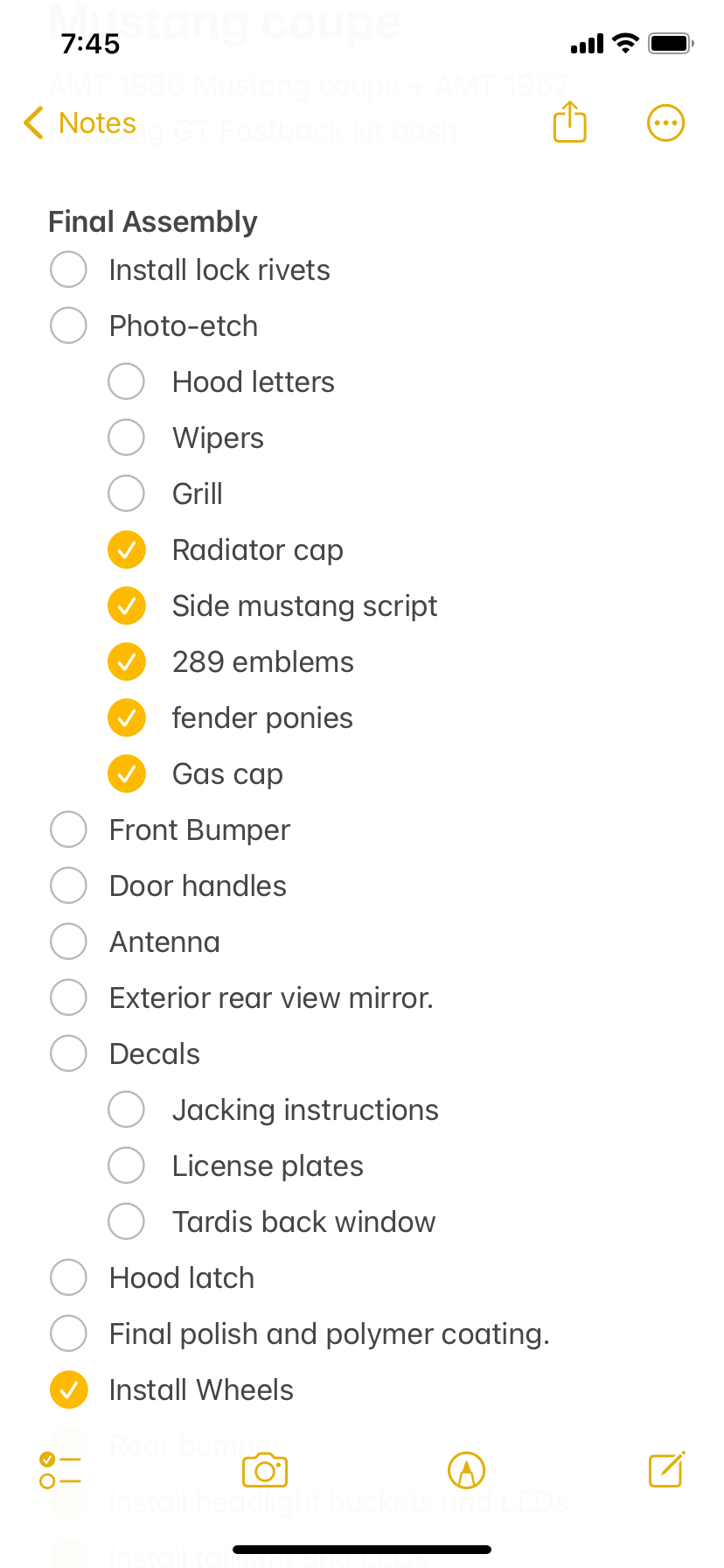Uncheck Side mustang script

coord(126,605)
